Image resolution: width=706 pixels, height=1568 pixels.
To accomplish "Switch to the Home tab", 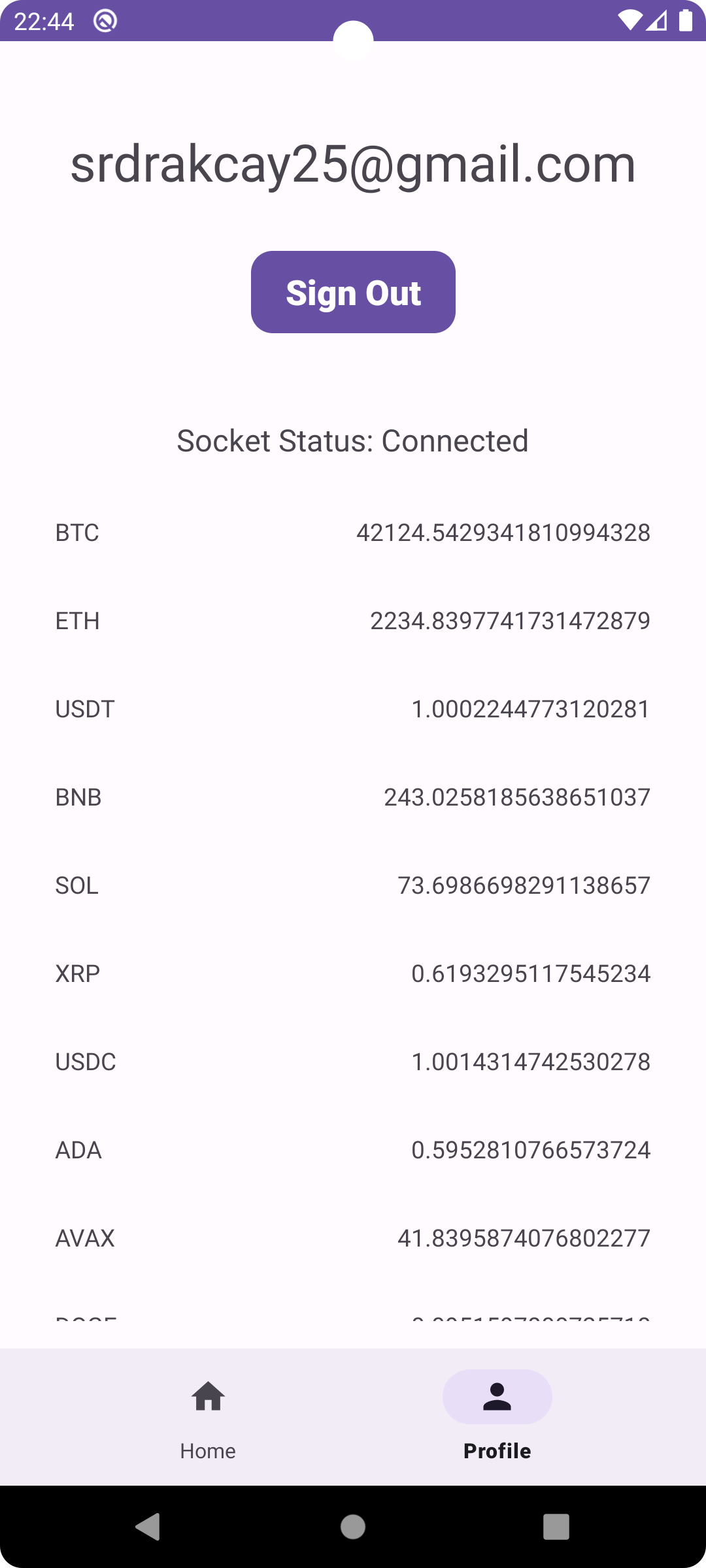I will (208, 1415).
